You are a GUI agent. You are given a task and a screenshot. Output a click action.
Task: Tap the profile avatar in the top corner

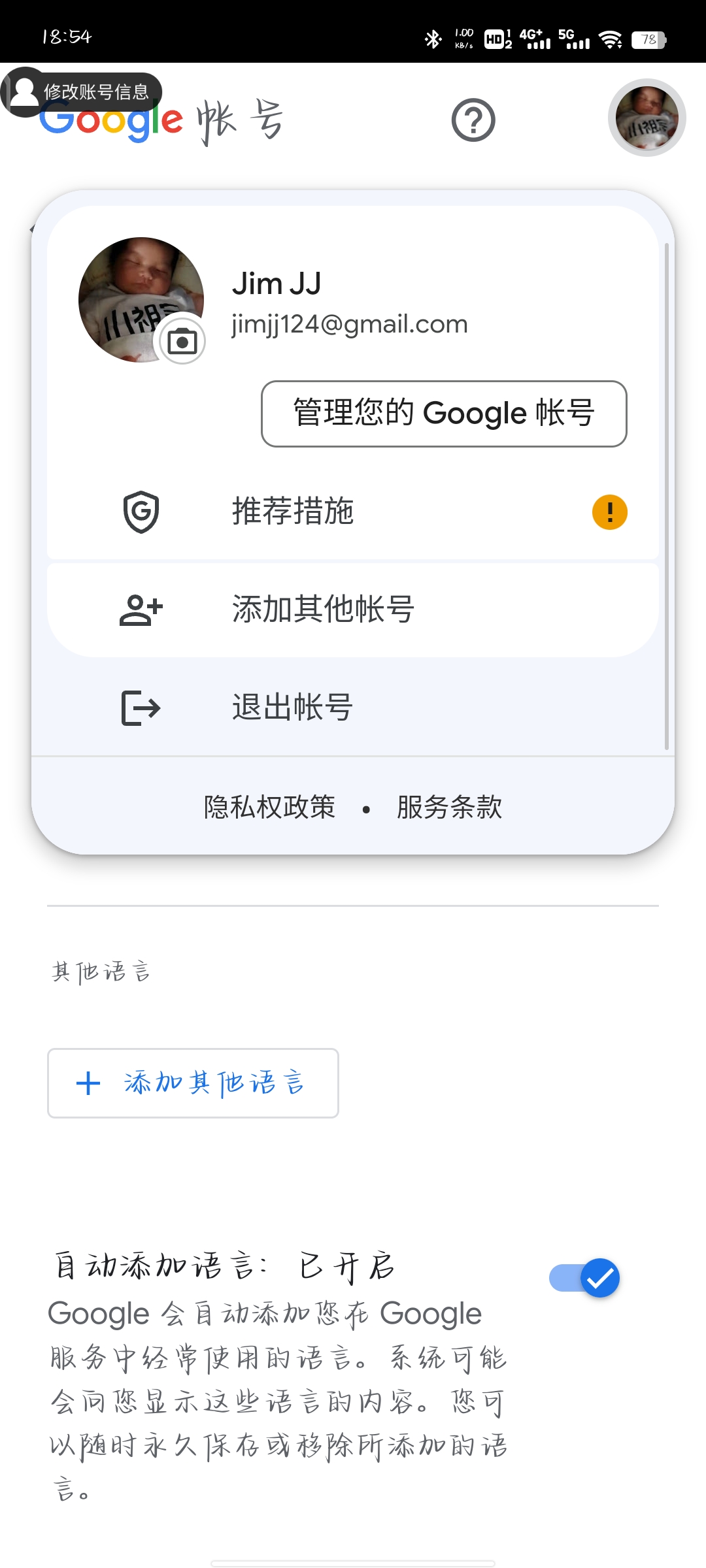647,118
